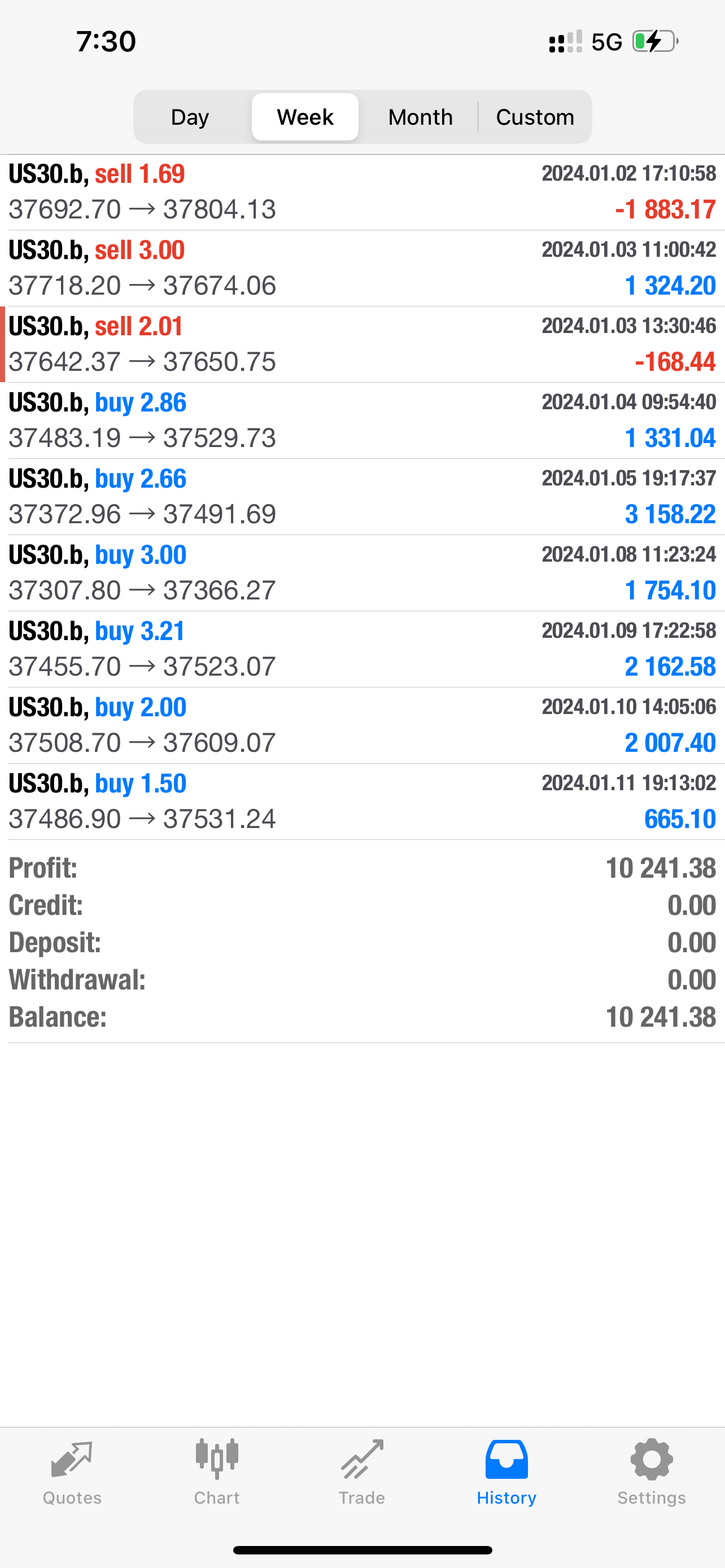Open the buy 3.00 trade from 2024.01.08
The image size is (725, 1568).
(362, 573)
